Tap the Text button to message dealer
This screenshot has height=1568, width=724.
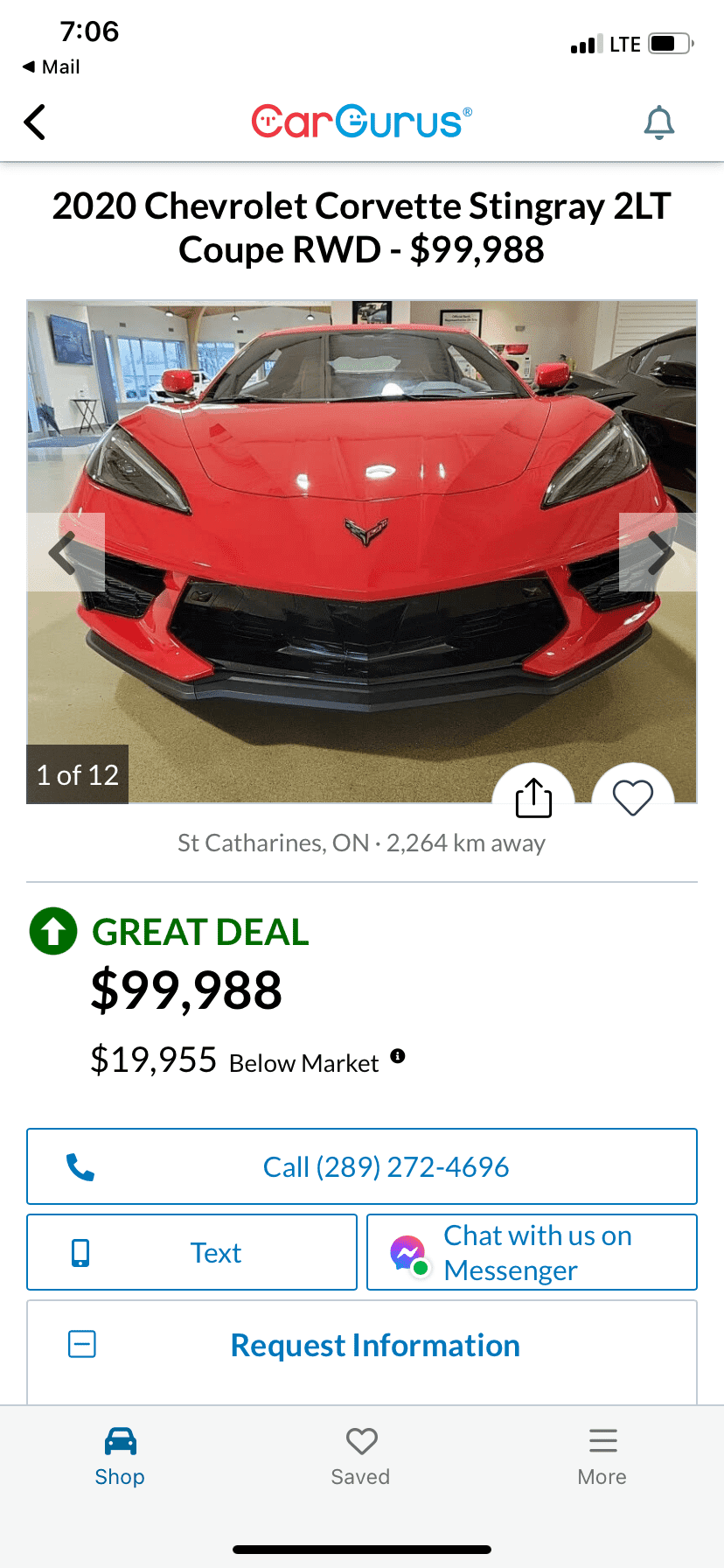[x=191, y=1252]
